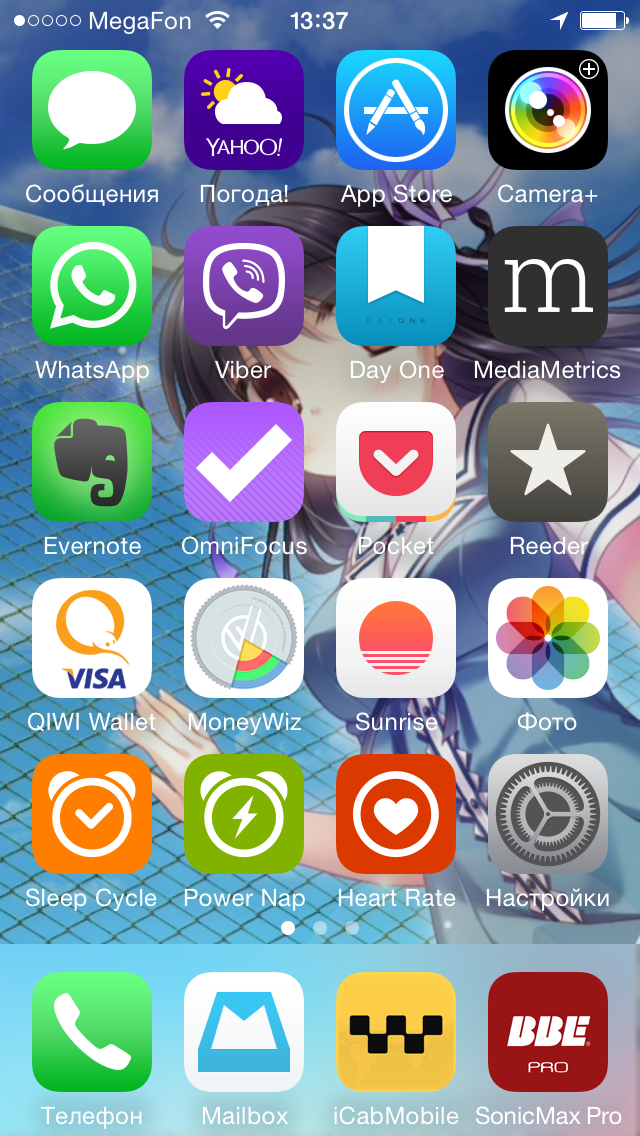Image resolution: width=640 pixels, height=1136 pixels.
Task: Open Настройки settings
Action: (548, 814)
